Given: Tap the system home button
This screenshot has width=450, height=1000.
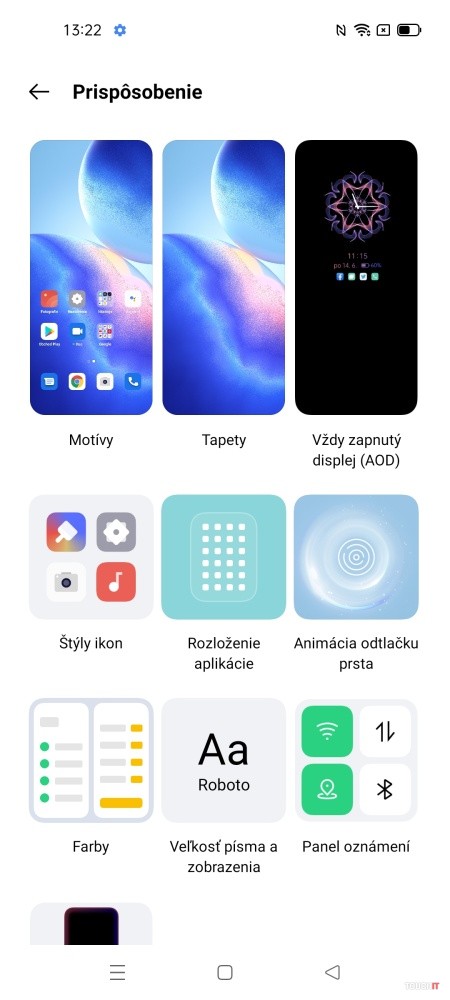Looking at the screenshot, I should (224, 972).
